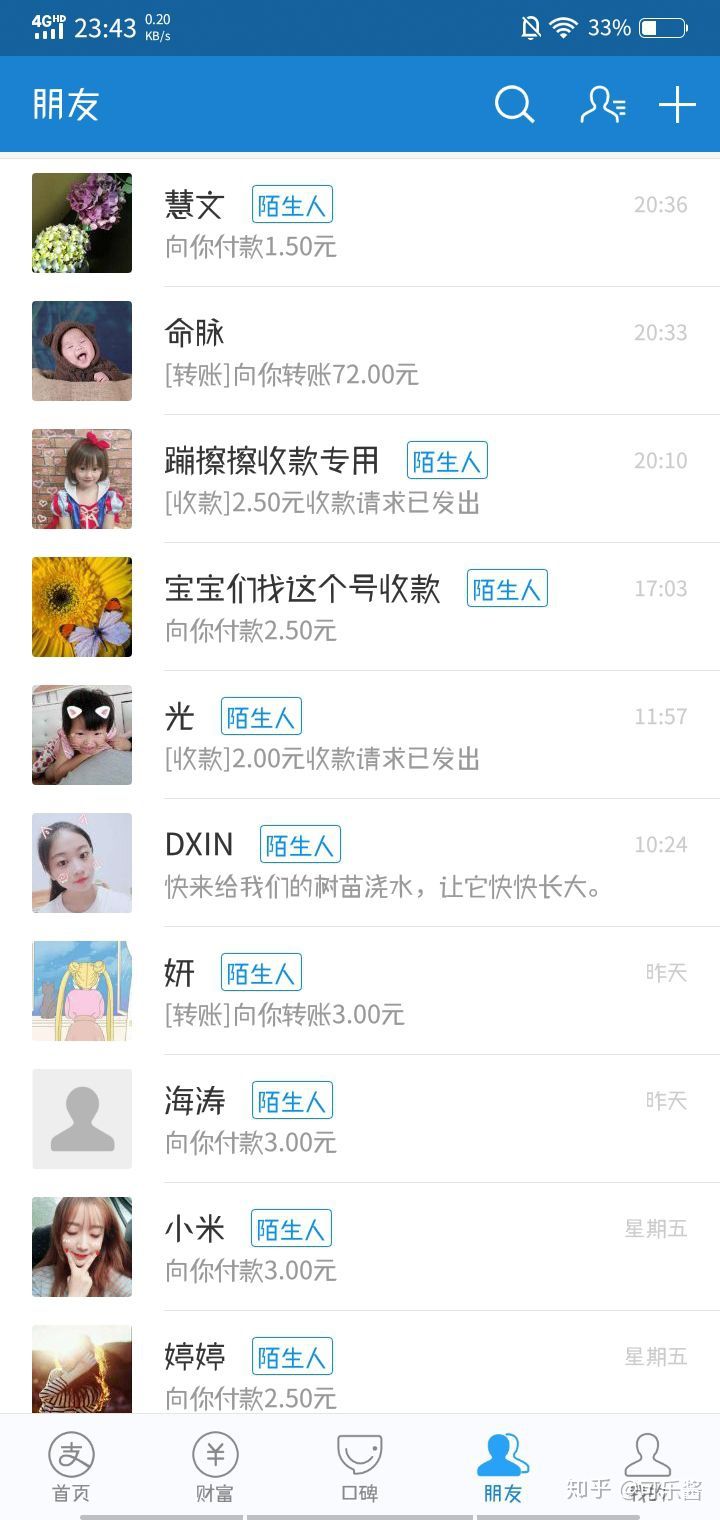Tap the plus icon to add
Image resolution: width=720 pixels, height=1520 pixels.
tap(677, 104)
